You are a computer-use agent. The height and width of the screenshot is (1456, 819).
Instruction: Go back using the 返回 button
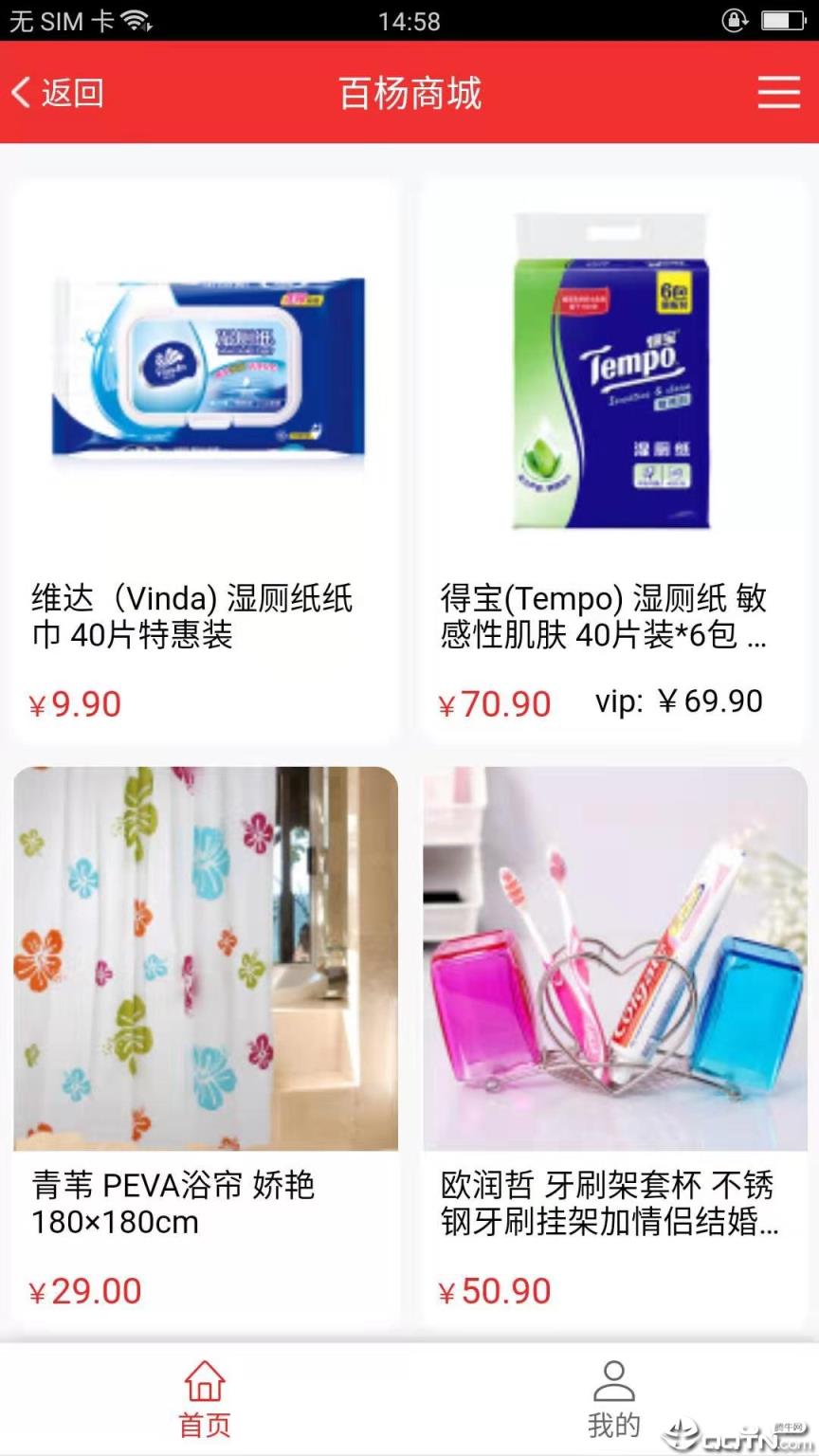tap(57, 93)
